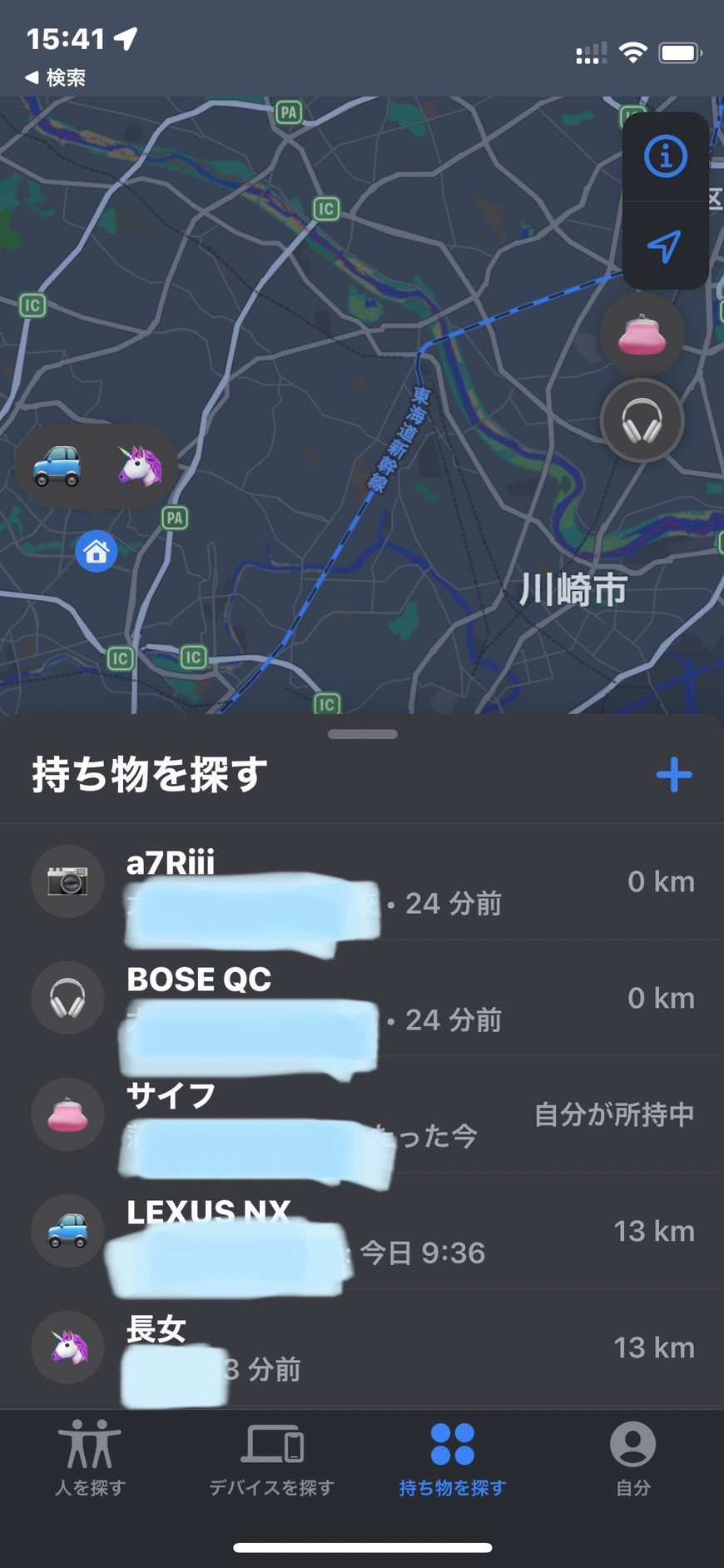Return to 検索 app via back link
Image resolution: width=724 pixels, height=1568 pixels.
tap(56, 78)
